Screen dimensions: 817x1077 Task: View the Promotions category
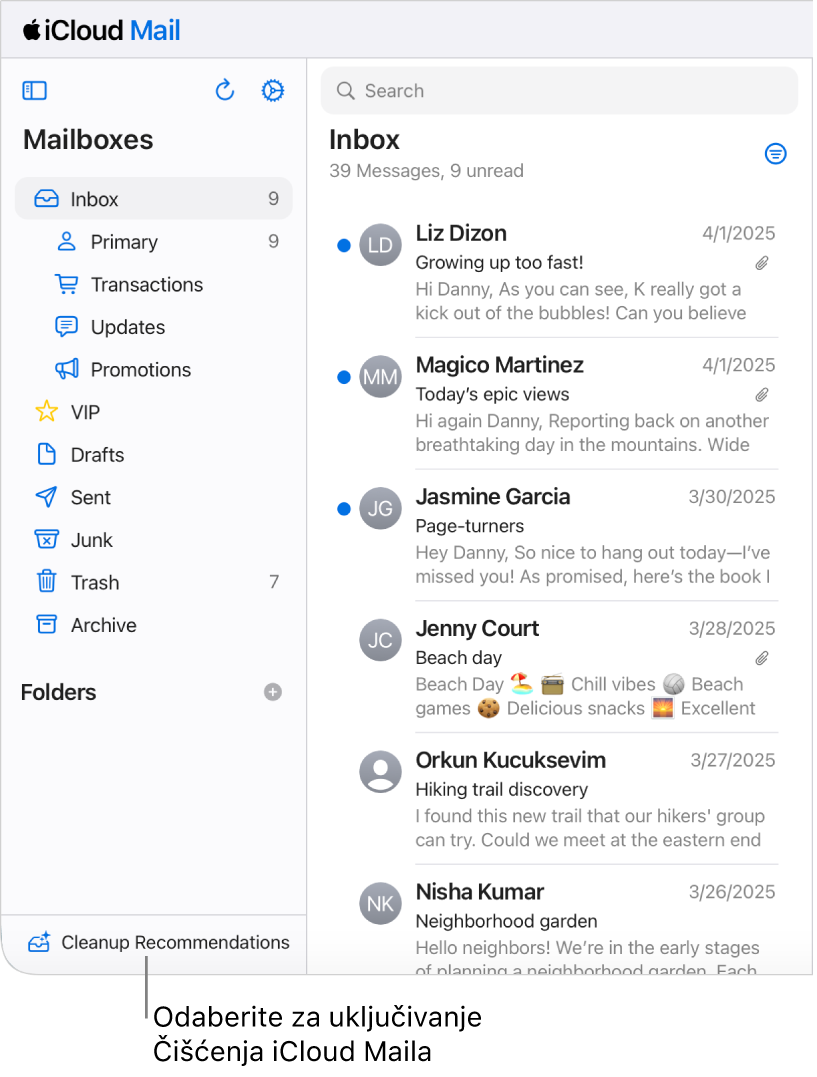[x=140, y=370]
